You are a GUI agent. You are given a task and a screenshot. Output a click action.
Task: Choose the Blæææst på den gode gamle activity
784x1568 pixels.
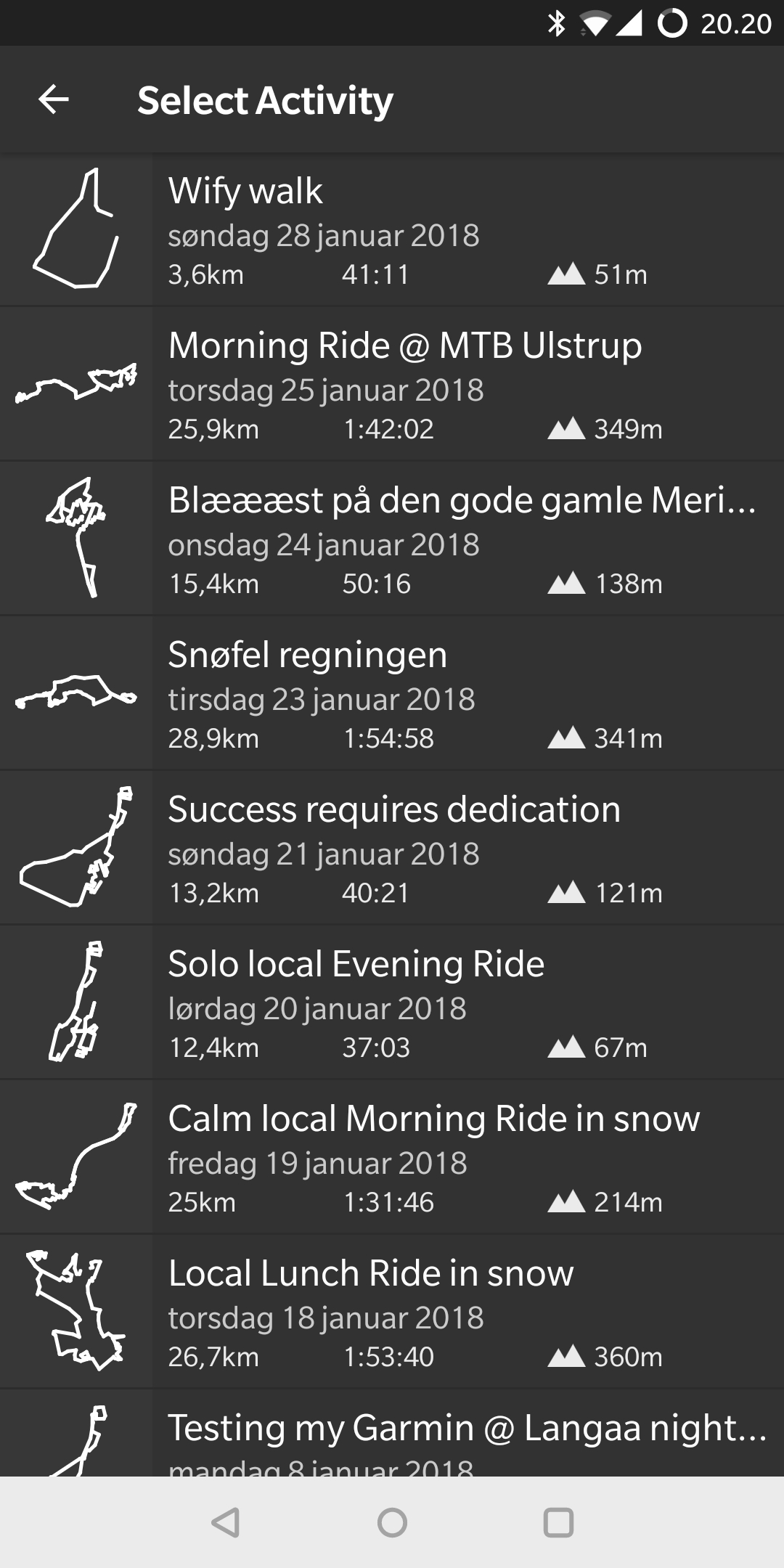coord(392,539)
